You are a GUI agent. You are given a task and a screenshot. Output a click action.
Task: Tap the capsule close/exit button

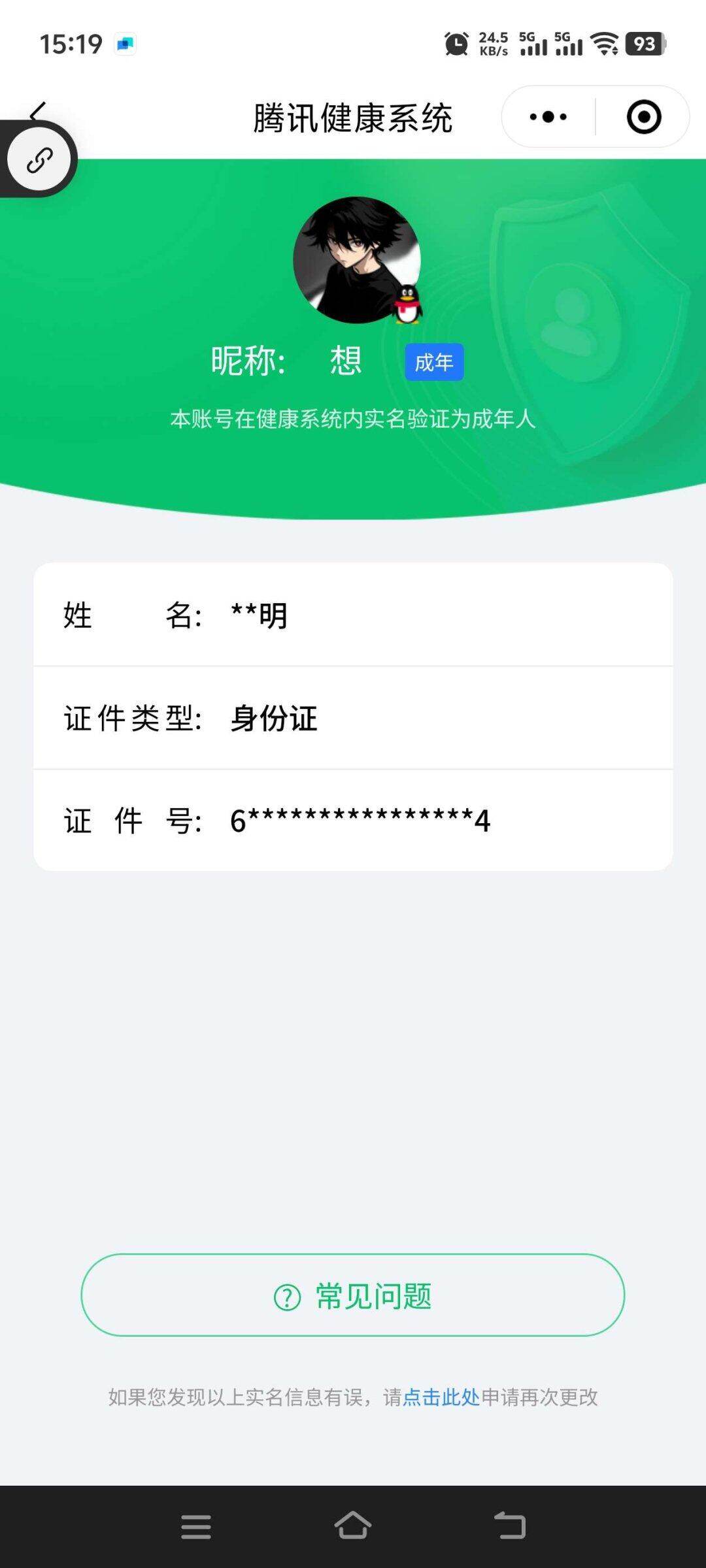point(643,116)
